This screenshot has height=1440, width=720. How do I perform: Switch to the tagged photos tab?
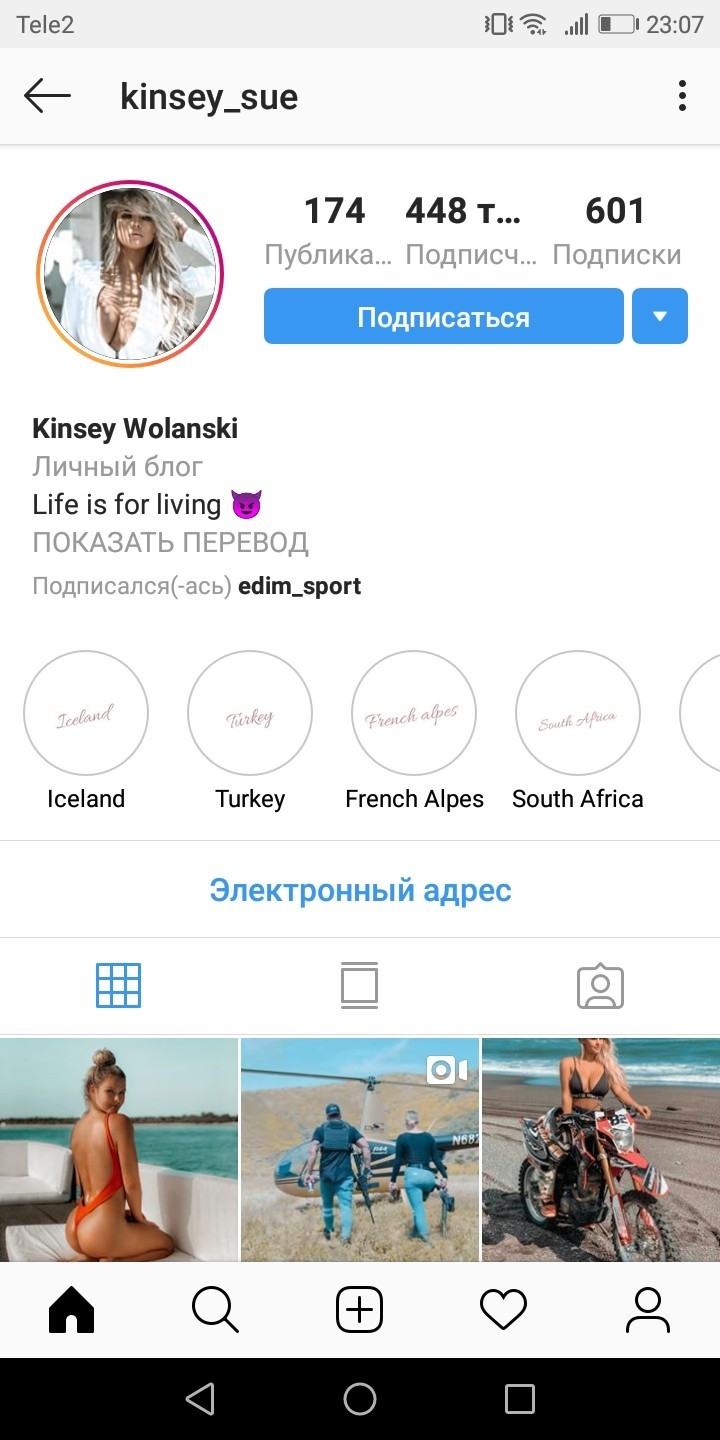[600, 986]
